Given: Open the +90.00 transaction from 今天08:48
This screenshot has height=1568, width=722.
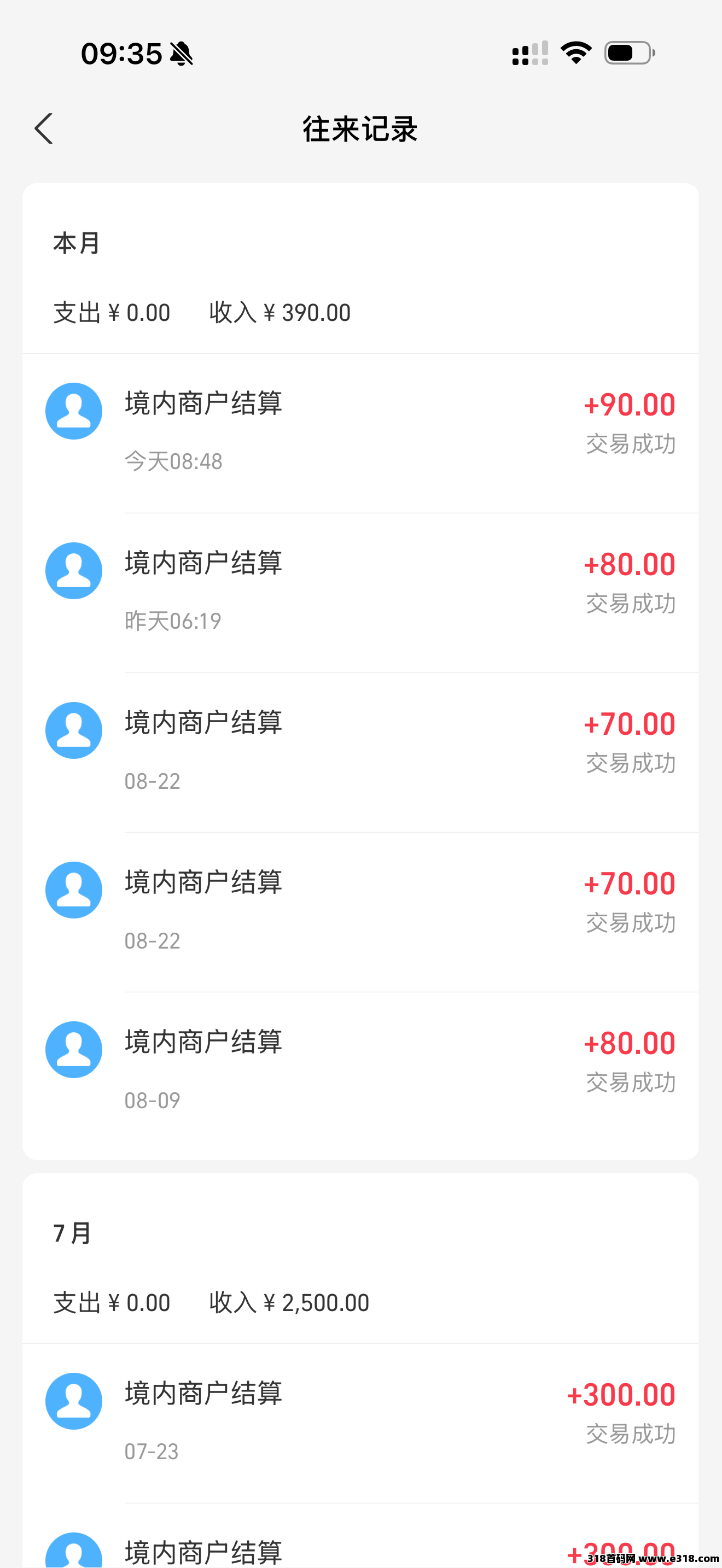Looking at the screenshot, I should click(360, 432).
